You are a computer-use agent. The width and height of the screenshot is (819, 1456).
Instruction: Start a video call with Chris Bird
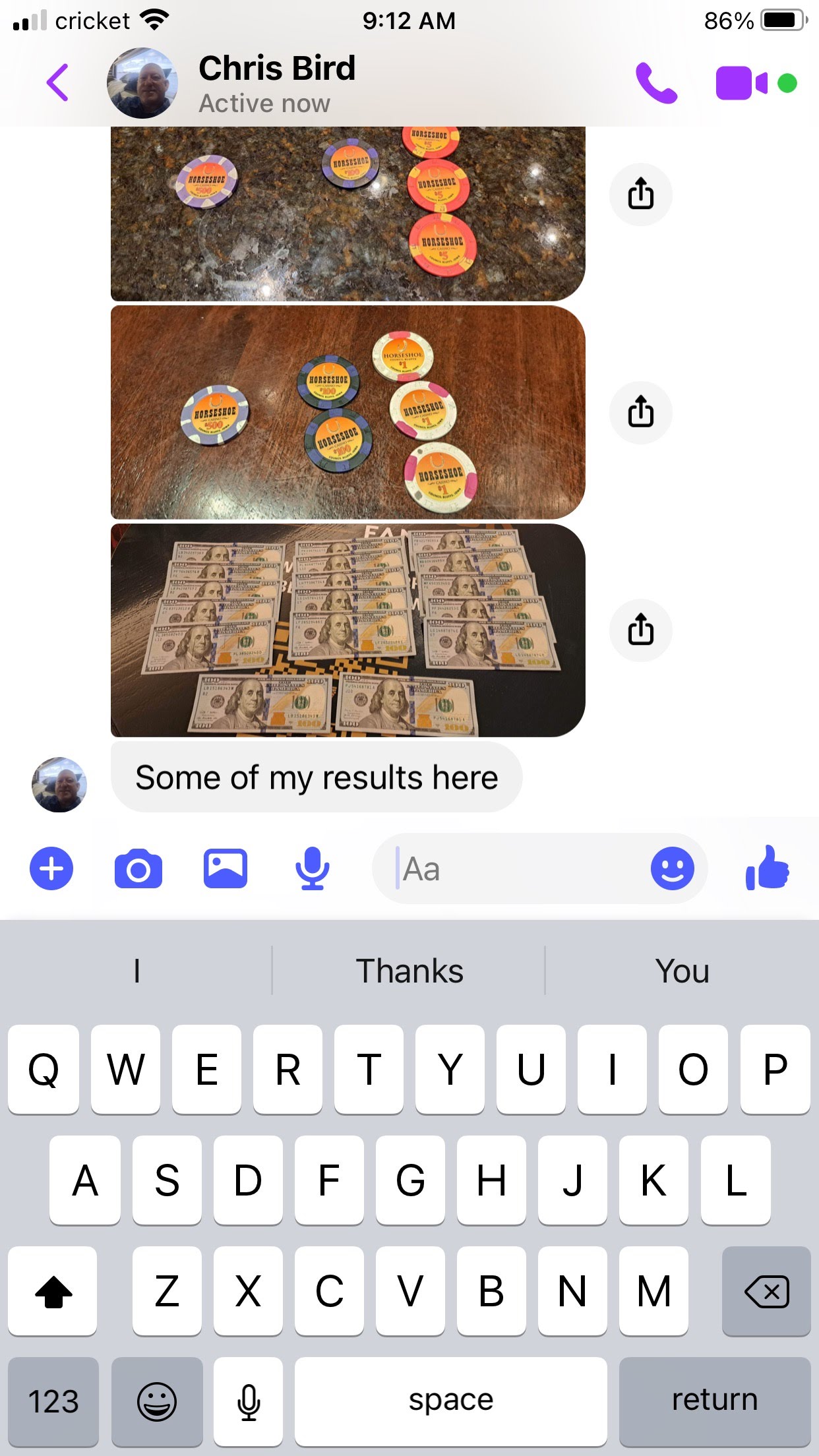(x=741, y=83)
